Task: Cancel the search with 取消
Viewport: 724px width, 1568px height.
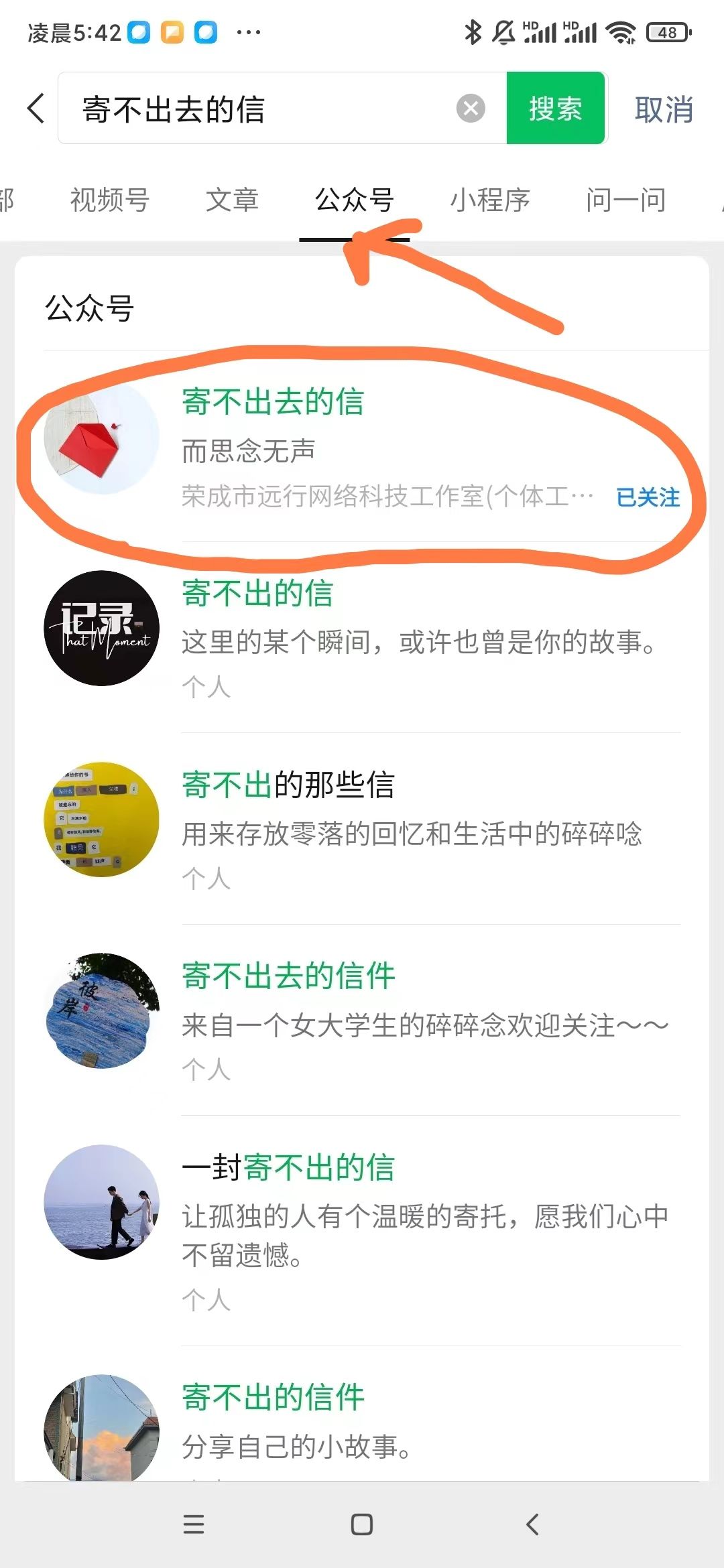Action: tap(664, 109)
